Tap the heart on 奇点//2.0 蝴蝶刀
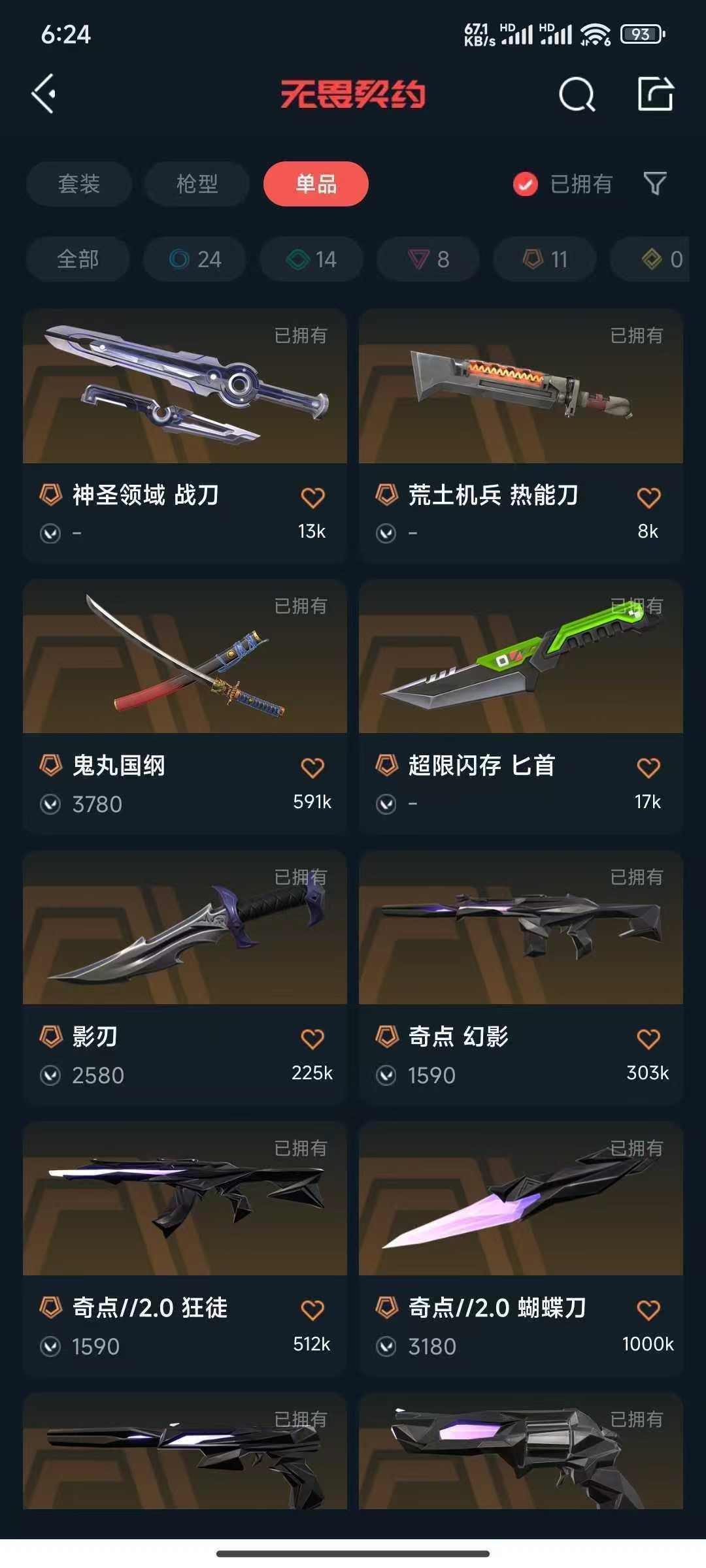 pos(648,1309)
